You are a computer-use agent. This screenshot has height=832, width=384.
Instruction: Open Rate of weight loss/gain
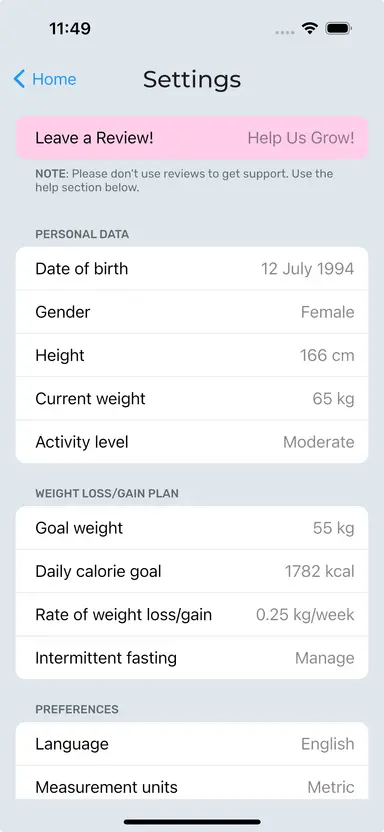pyautogui.click(x=192, y=615)
